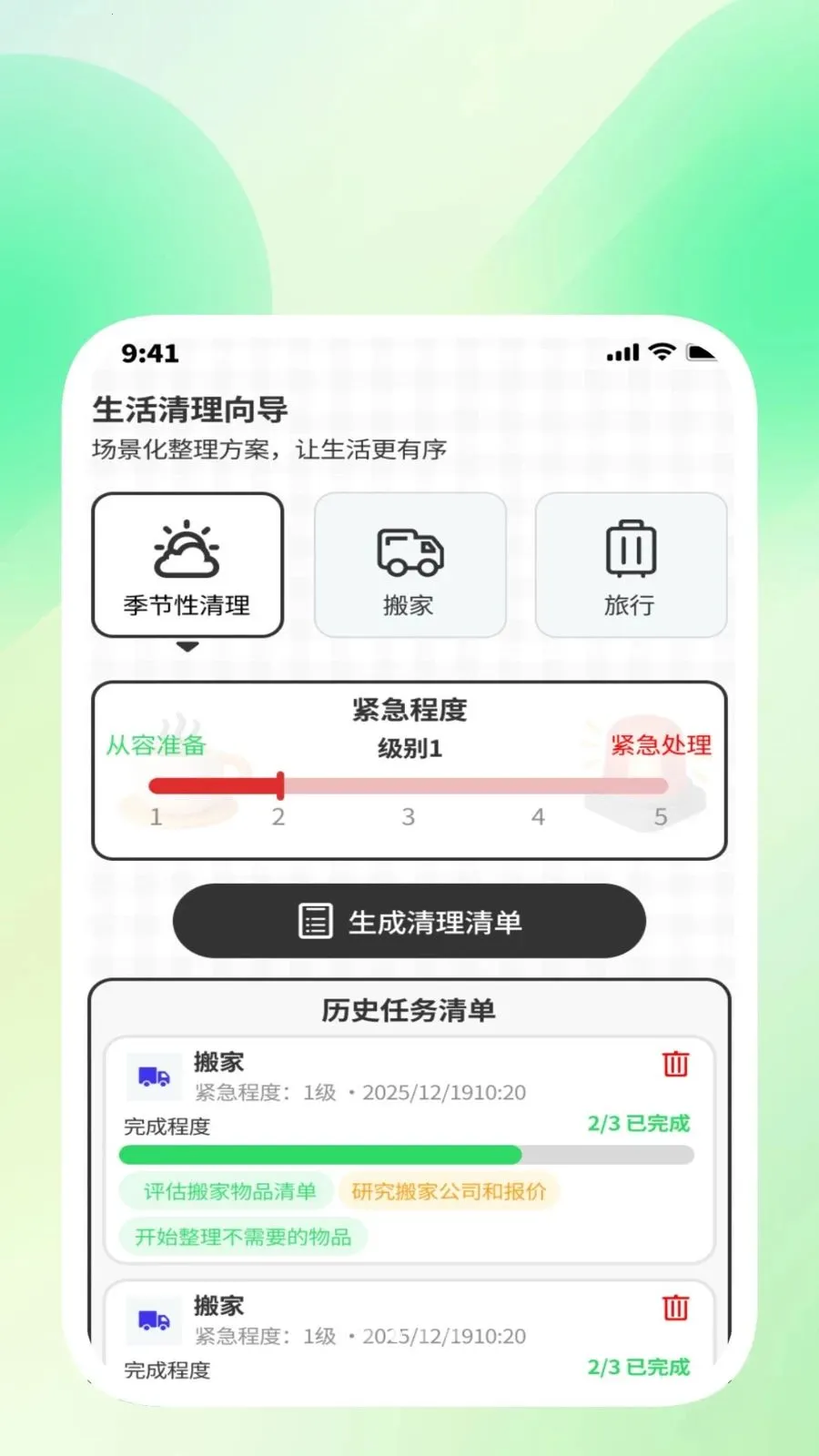Tap the checklist icon on the generate button
Screen dimensions: 819x1456
click(x=315, y=921)
